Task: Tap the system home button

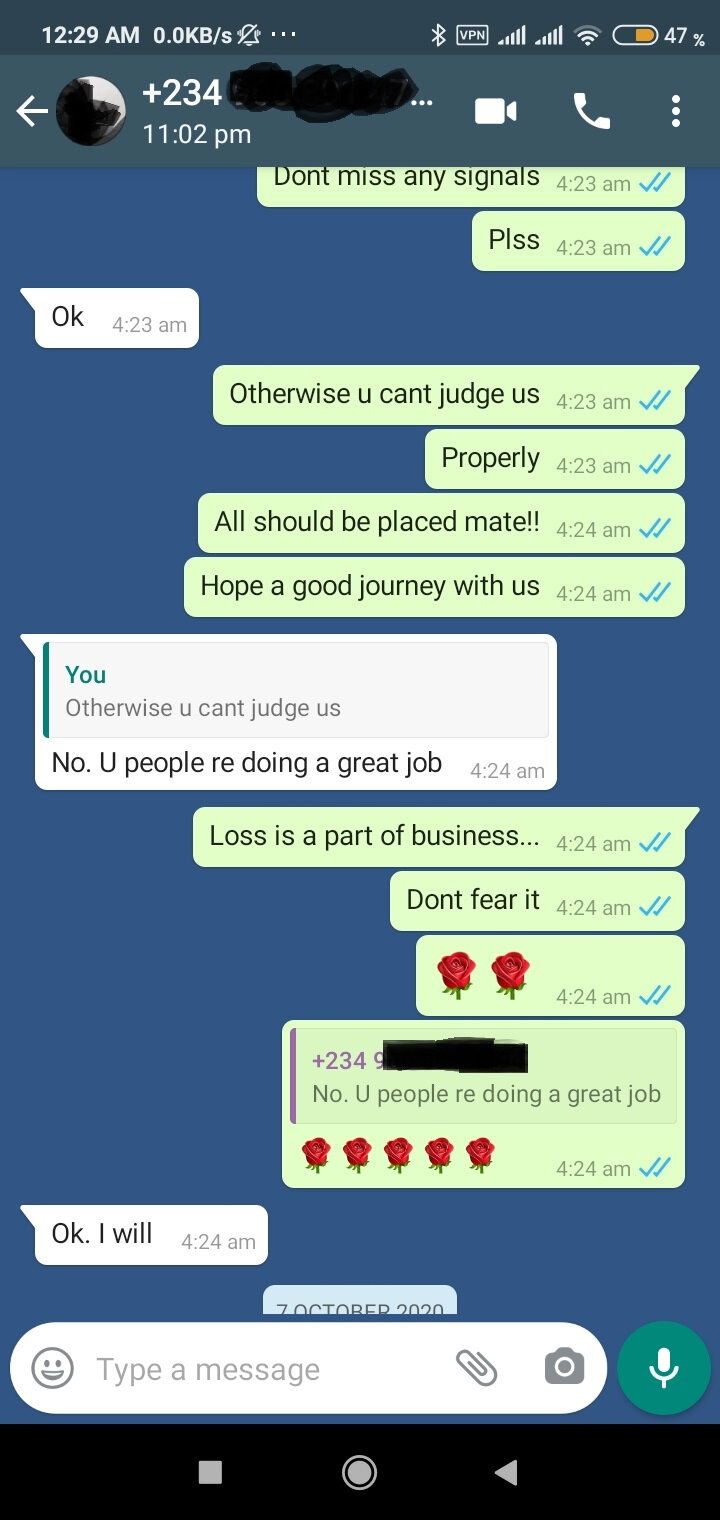Action: pos(359,1472)
